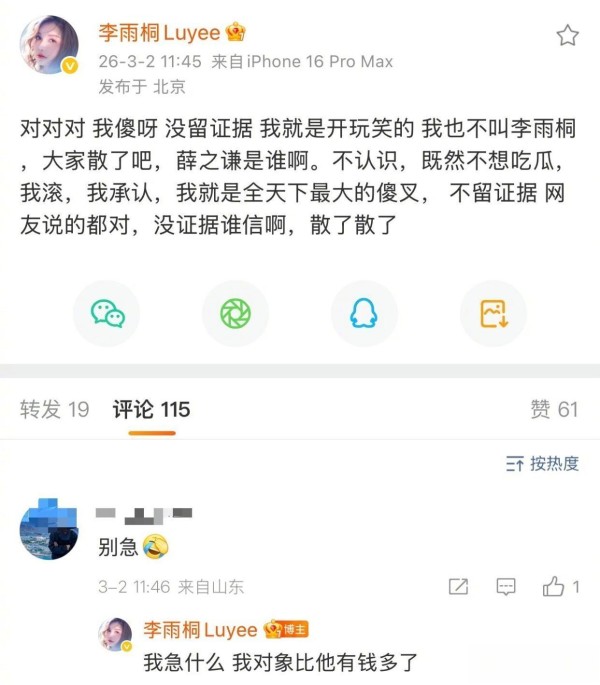Open 李雨桐 Luyee's name in the reply

[201, 631]
